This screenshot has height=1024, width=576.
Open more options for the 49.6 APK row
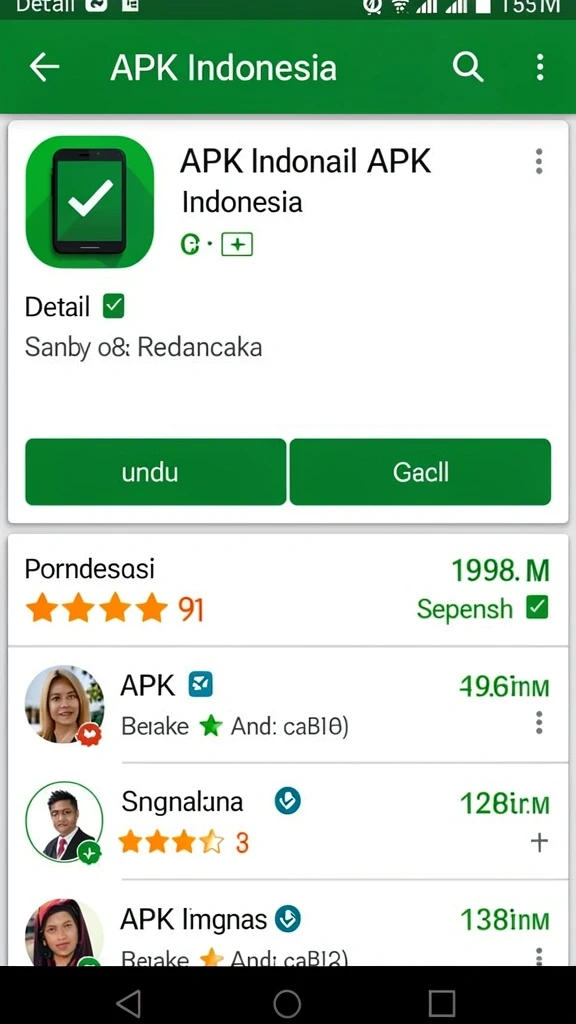(539, 723)
